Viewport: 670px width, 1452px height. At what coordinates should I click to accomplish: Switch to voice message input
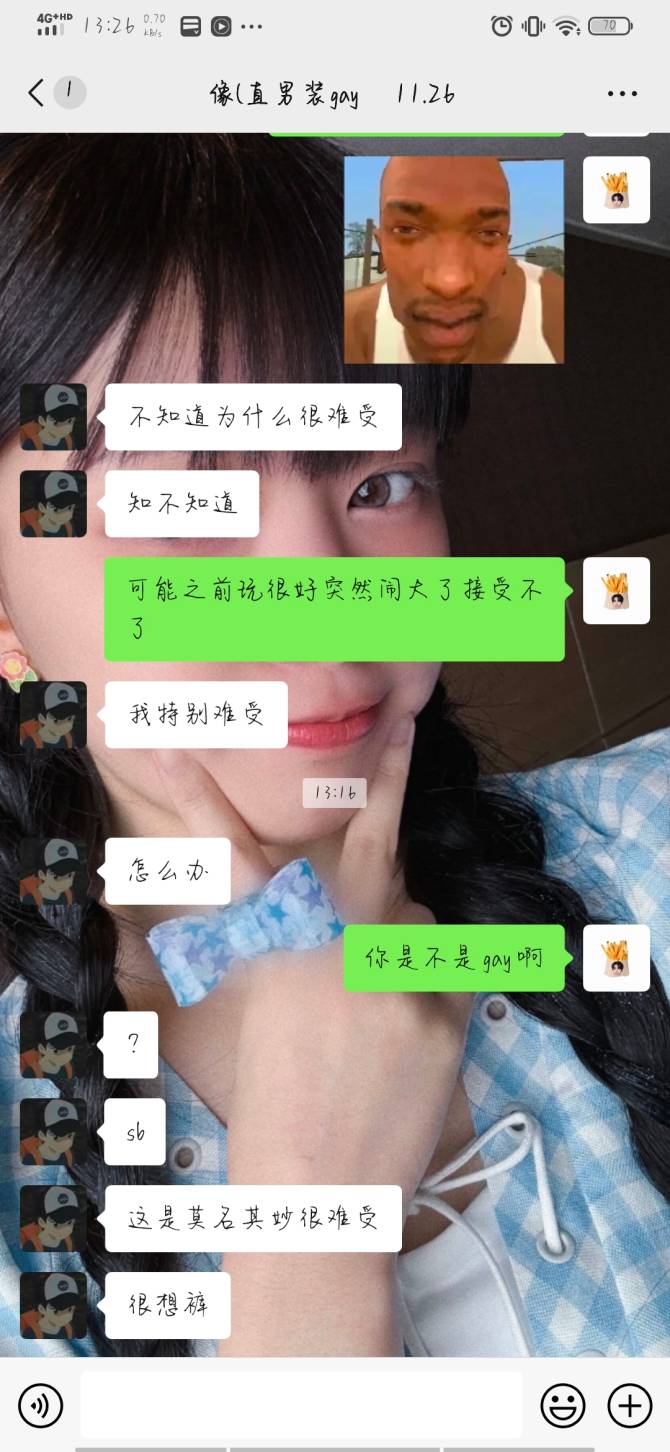(40, 1405)
